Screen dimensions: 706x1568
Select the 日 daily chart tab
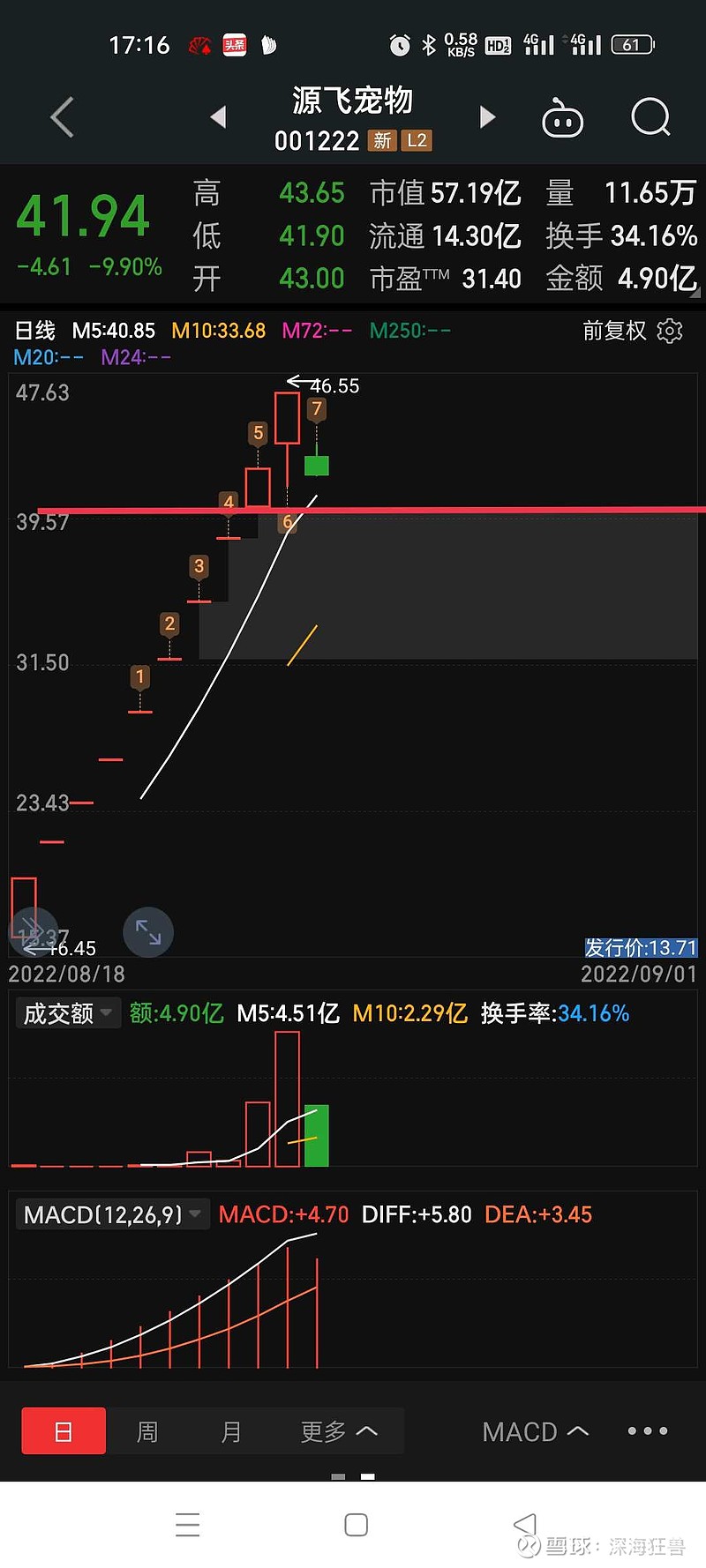click(x=64, y=1430)
